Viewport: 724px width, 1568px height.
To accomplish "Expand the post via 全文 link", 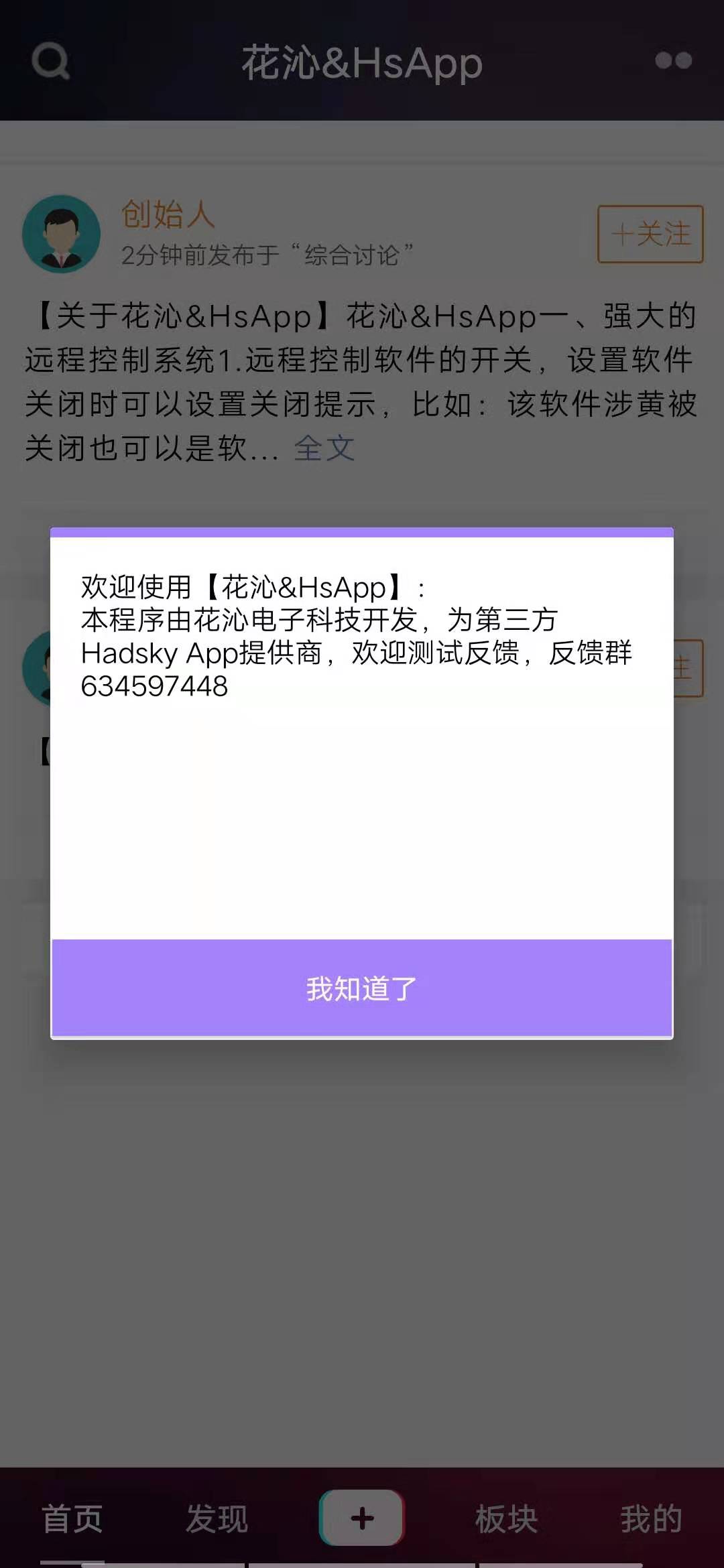I will click(324, 448).
